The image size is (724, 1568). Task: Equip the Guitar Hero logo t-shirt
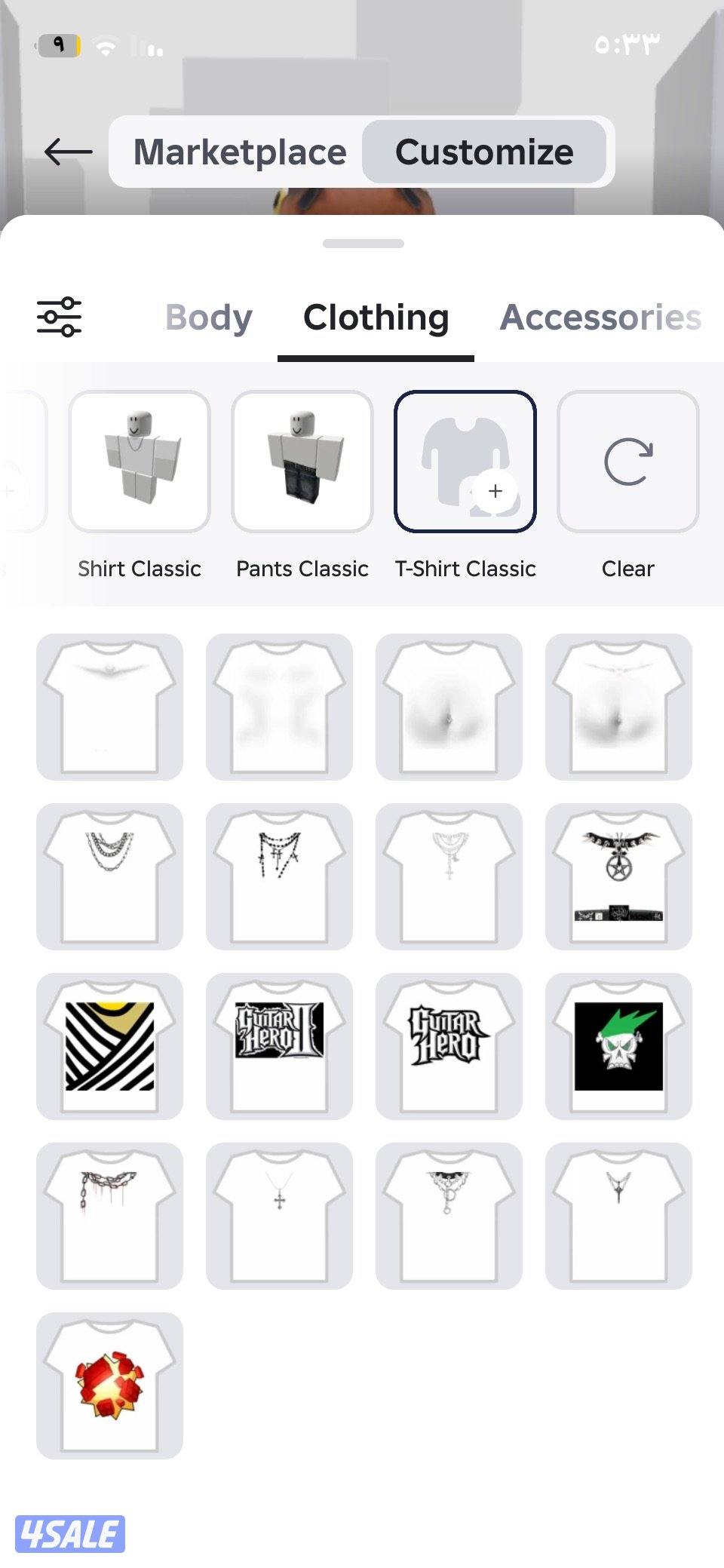point(449,1046)
